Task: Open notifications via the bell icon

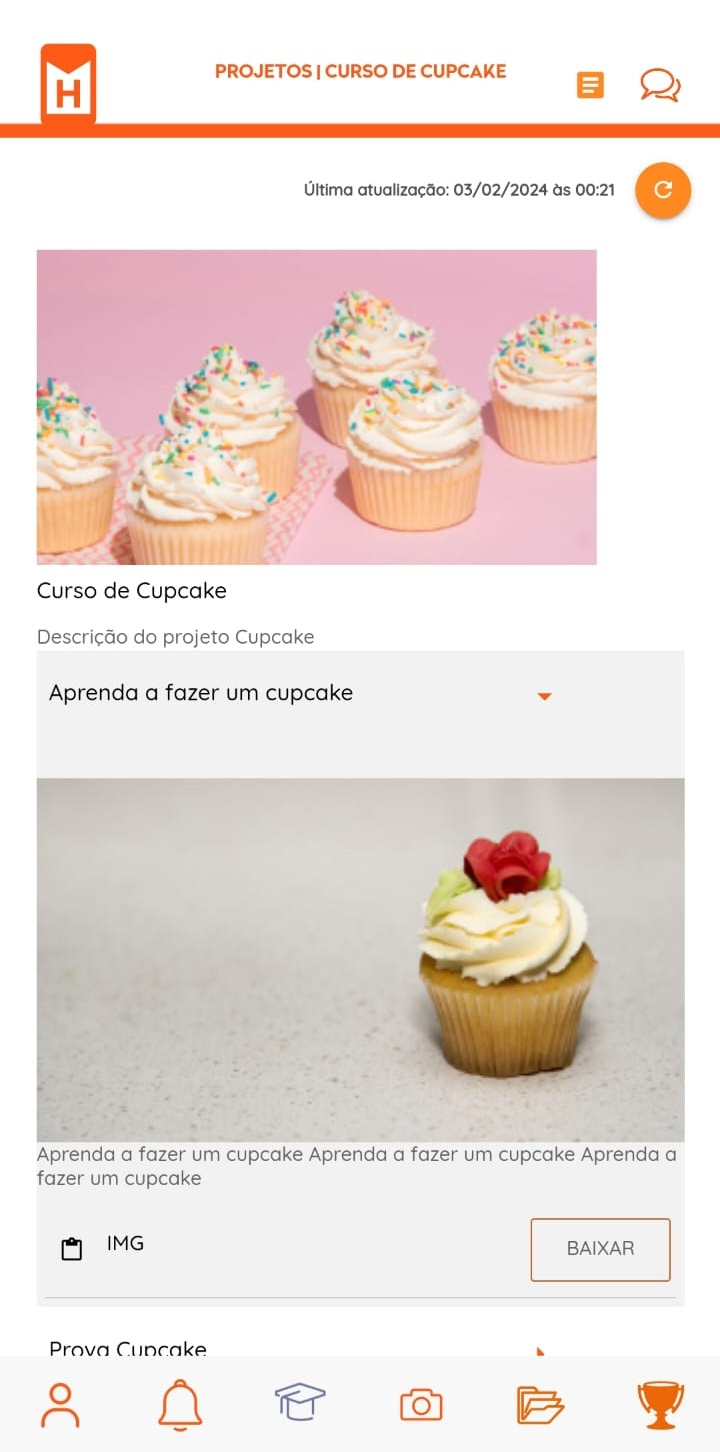Action: (180, 1405)
